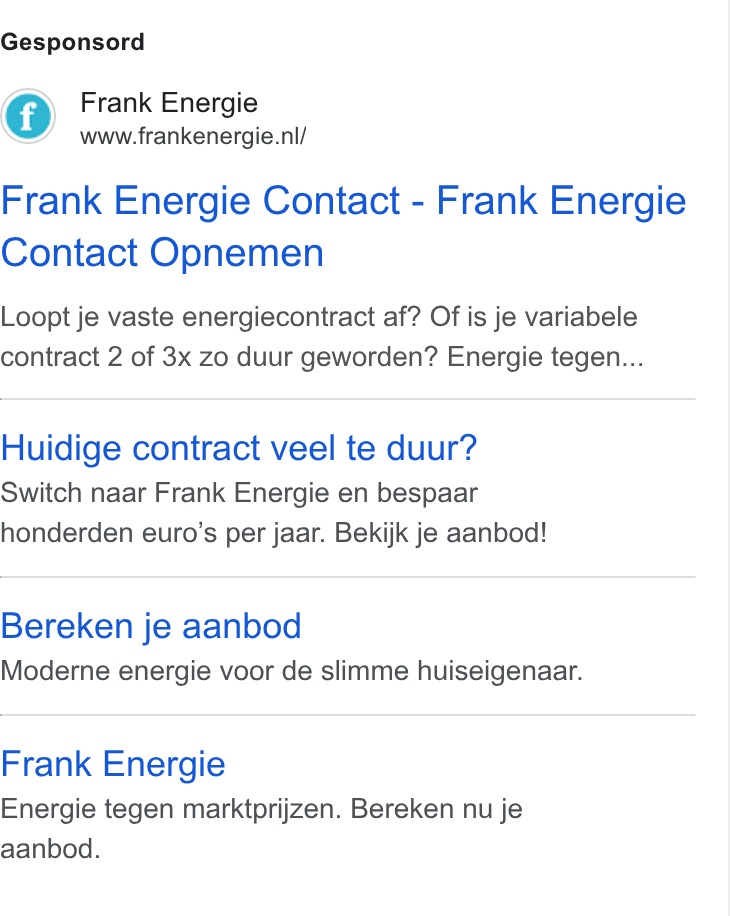Open the Bereken je aanbod sitelink
Screen dimensions: 730x916
click(x=151, y=626)
